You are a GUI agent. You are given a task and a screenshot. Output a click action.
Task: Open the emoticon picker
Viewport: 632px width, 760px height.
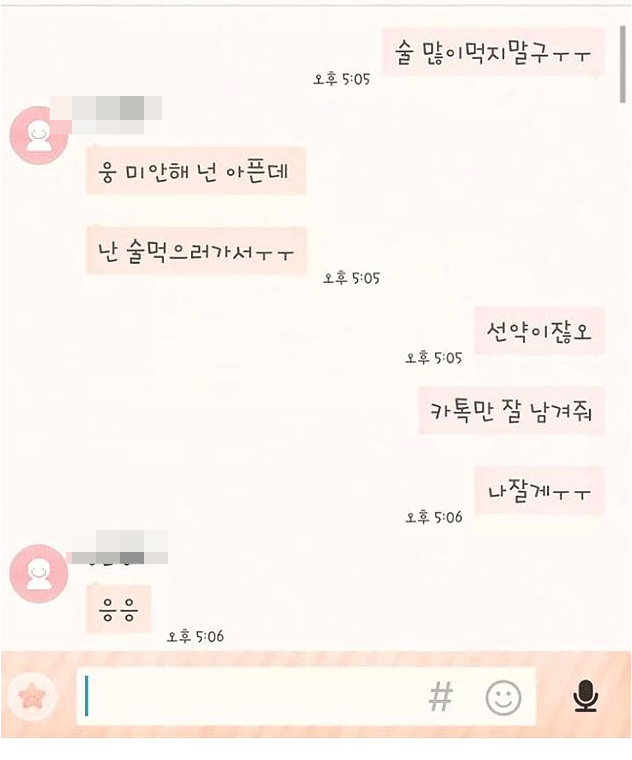503,697
